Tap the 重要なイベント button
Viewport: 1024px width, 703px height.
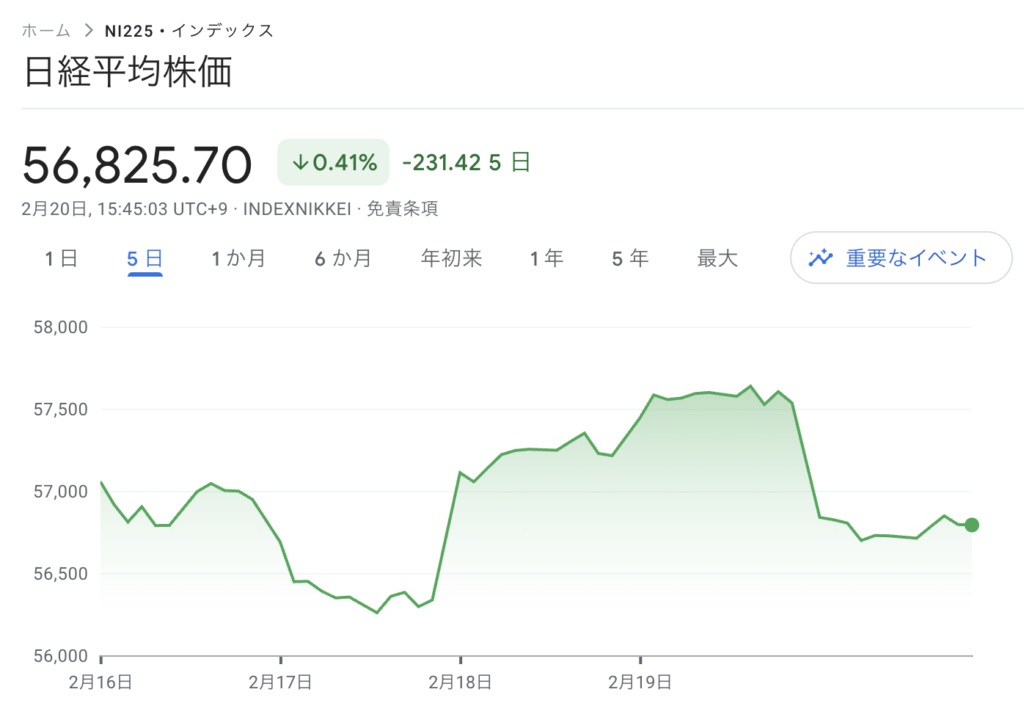[x=901, y=258]
